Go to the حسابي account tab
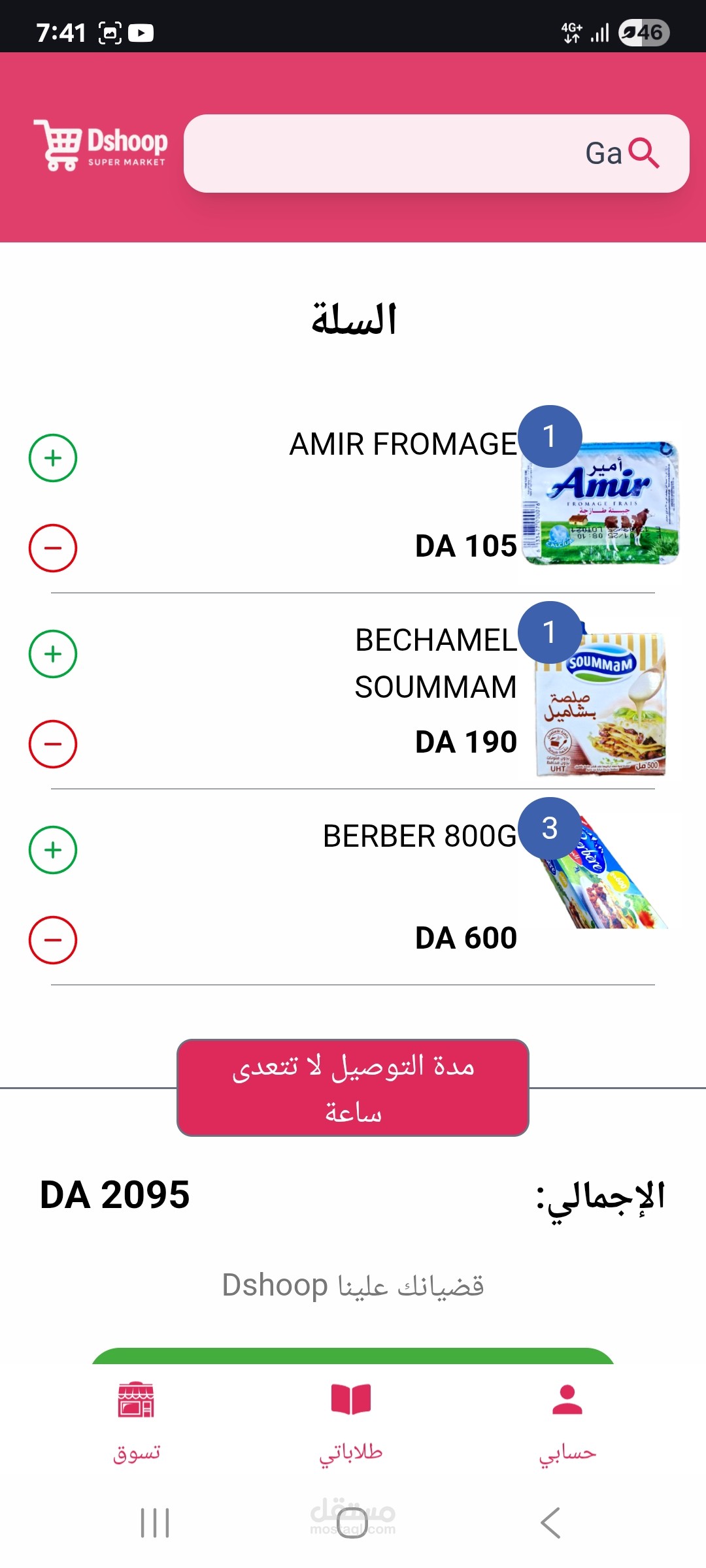Viewport: 706px width, 1568px height. tap(567, 1422)
